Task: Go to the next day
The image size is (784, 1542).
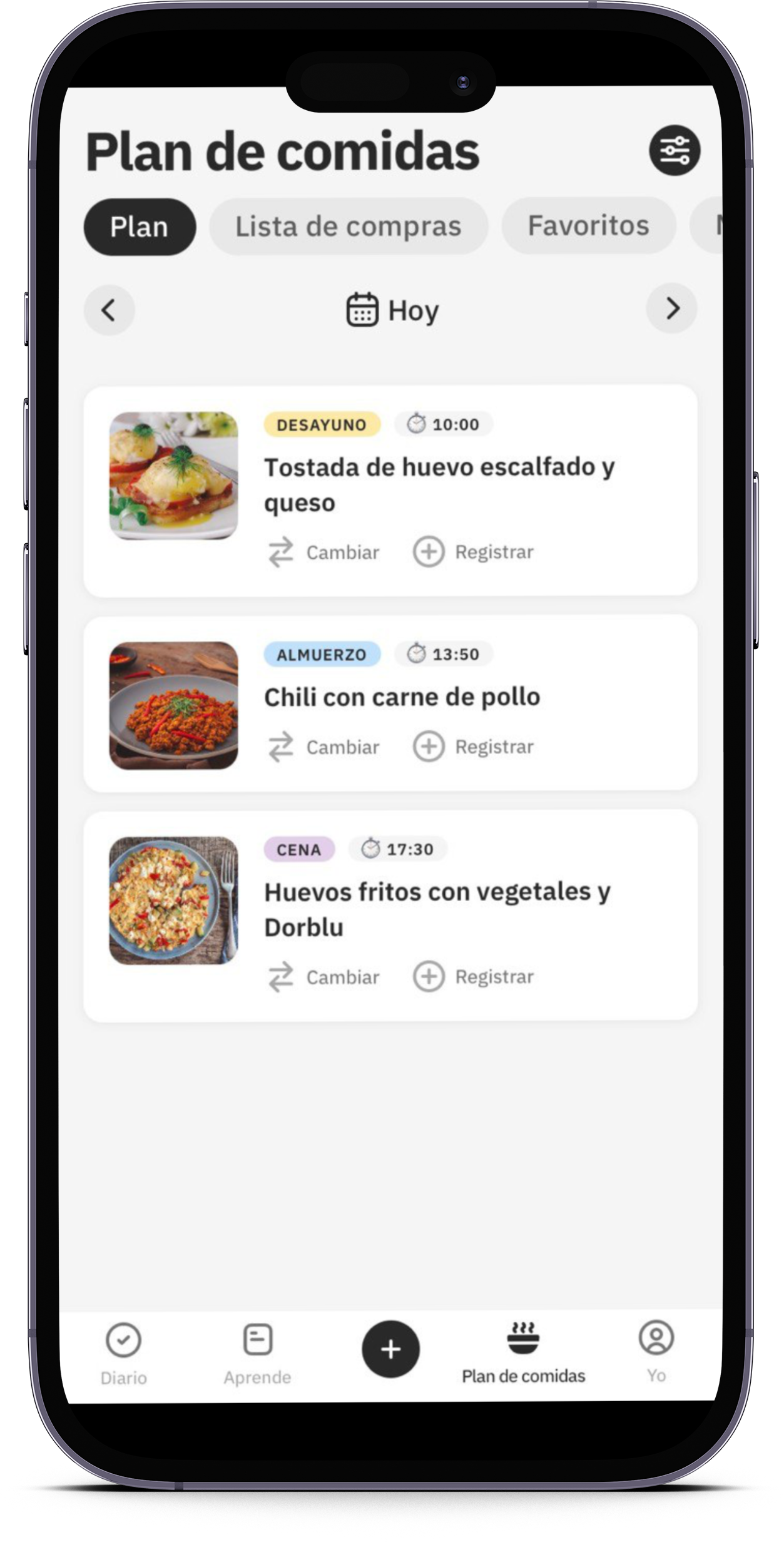Action: (x=672, y=309)
